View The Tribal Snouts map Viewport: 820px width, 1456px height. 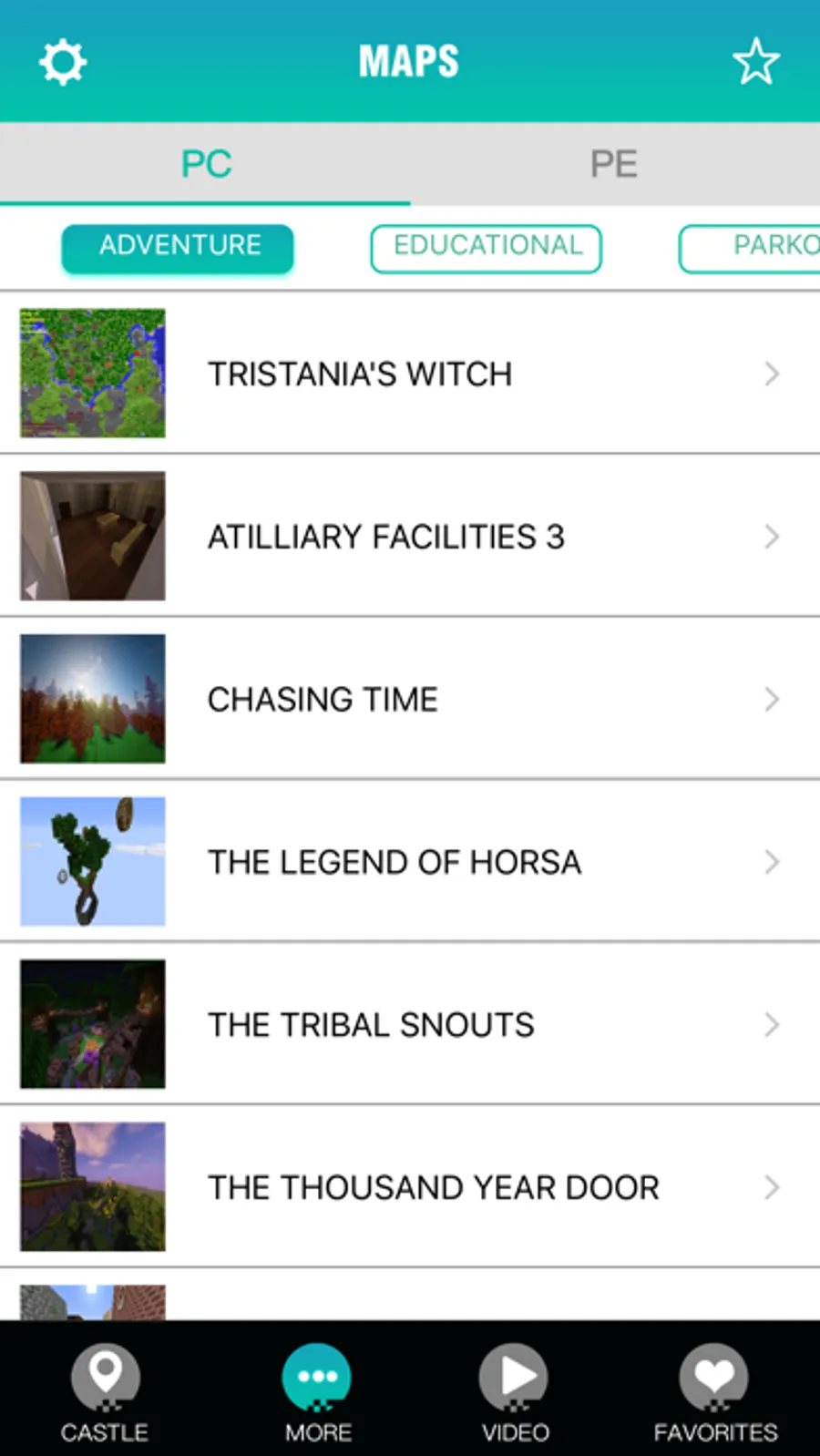[x=410, y=1024]
